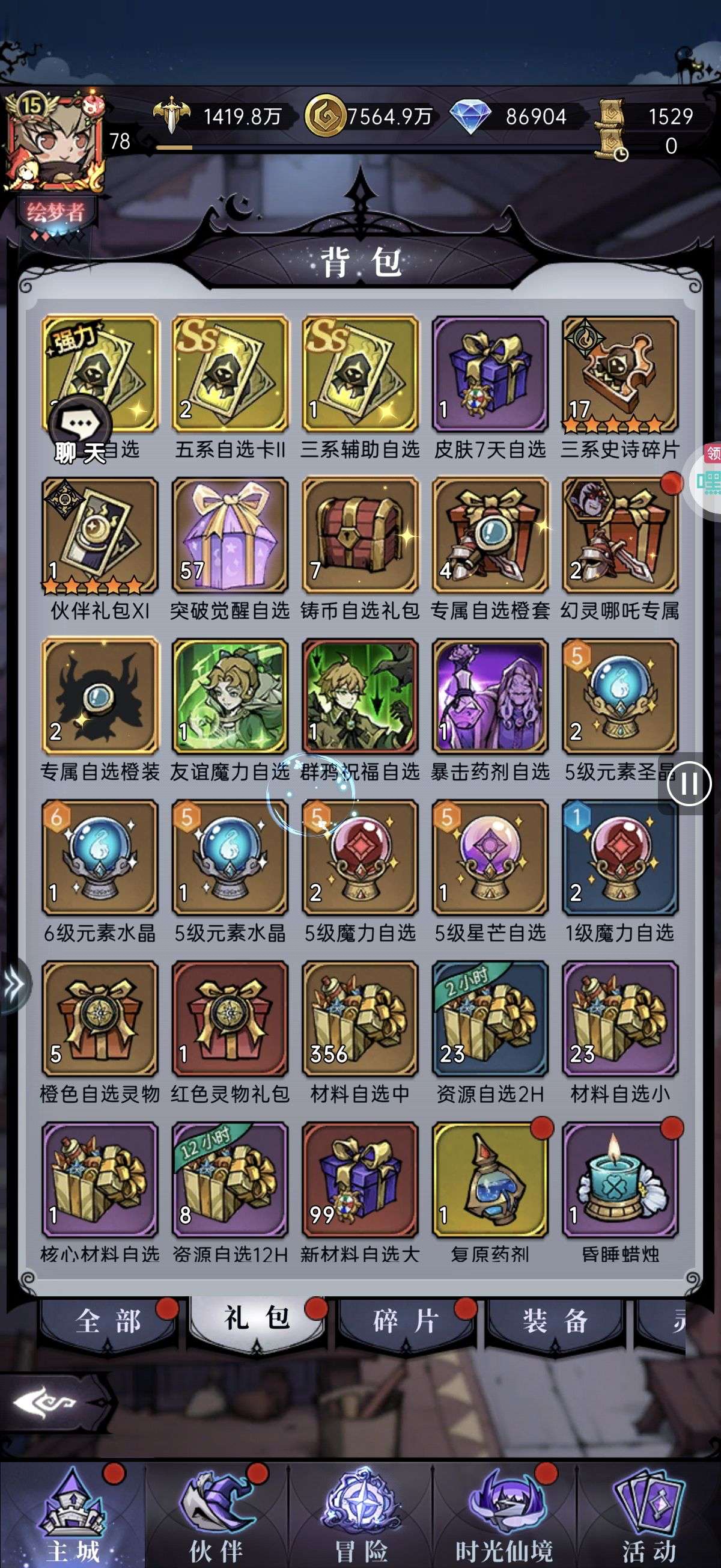721x1568 pixels.
Task: Open the 6级元素水晶 item
Action: (100, 858)
